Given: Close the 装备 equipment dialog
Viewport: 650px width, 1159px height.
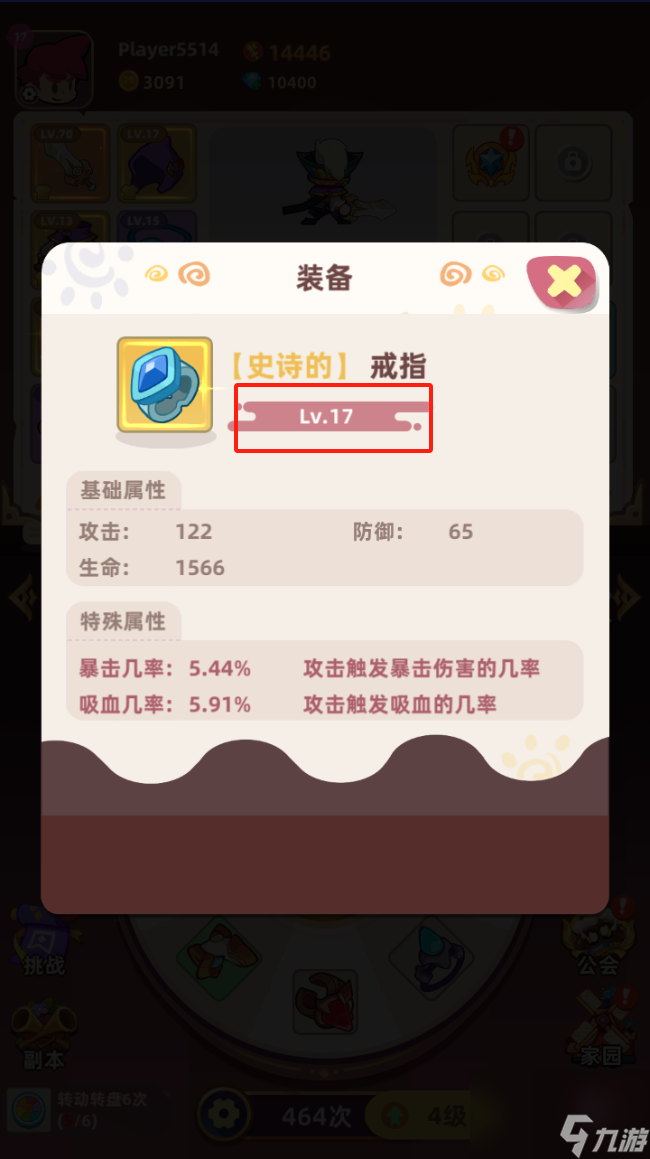Looking at the screenshot, I should point(564,281).
